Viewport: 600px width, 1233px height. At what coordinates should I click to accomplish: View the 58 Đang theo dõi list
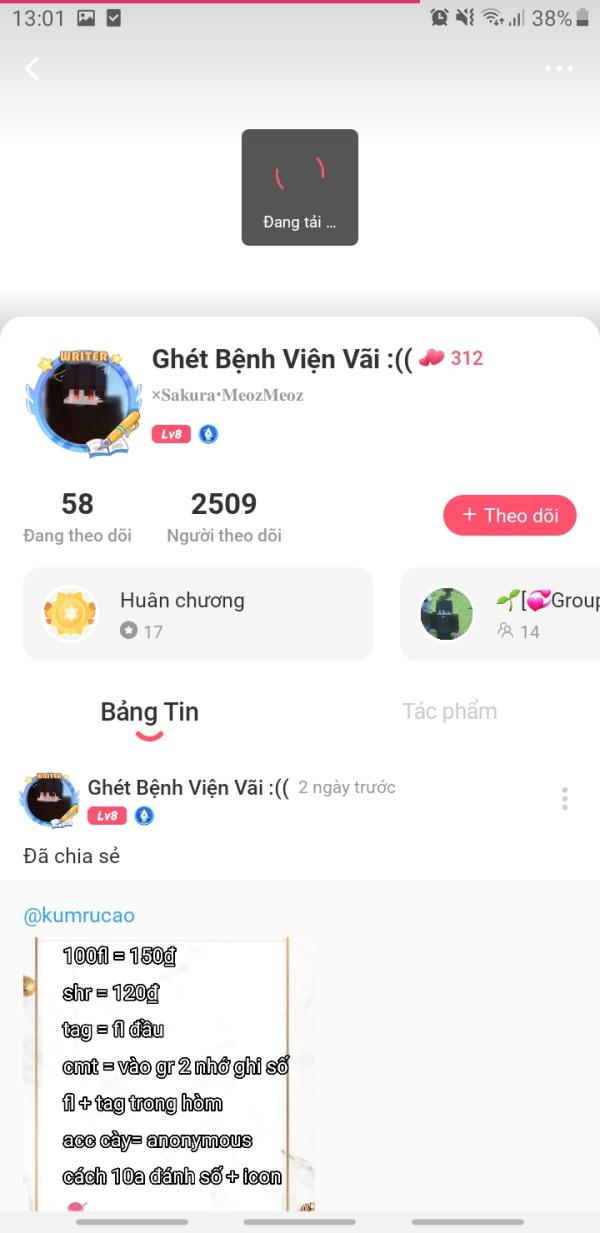click(77, 517)
